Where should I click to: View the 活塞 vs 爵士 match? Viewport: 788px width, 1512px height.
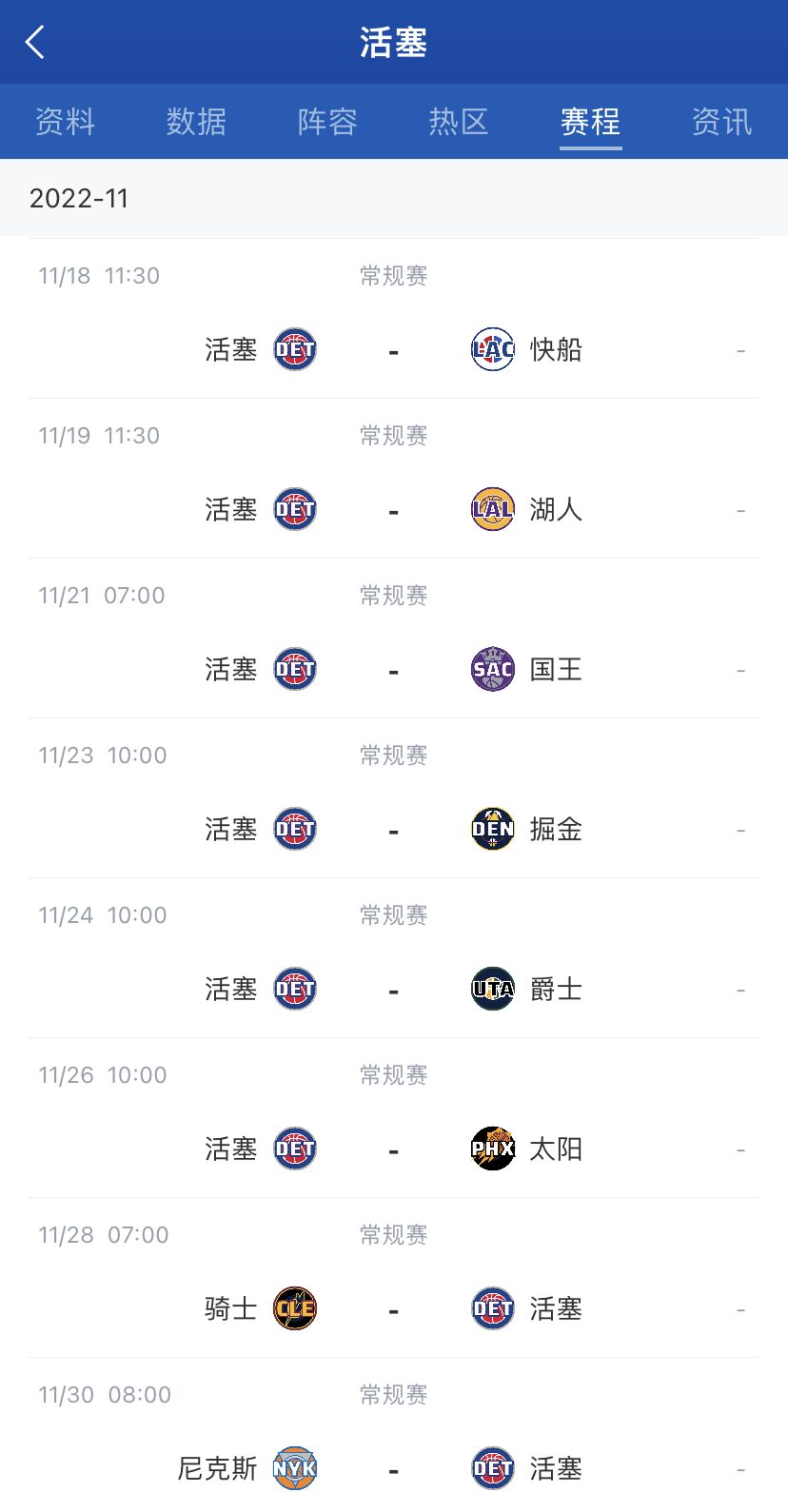pos(394,958)
